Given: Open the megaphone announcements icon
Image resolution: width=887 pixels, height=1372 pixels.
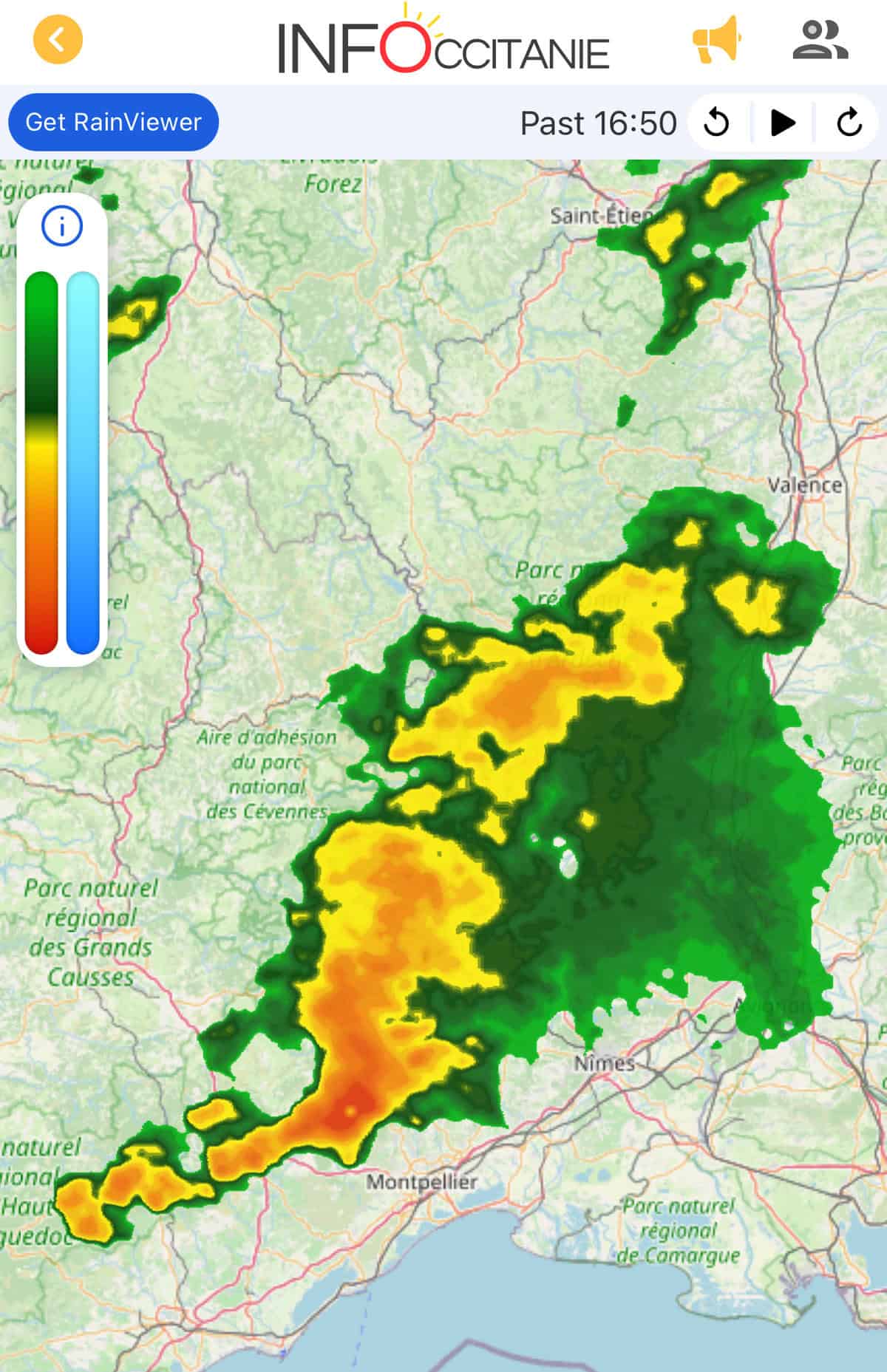Looking at the screenshot, I should click(x=716, y=39).
